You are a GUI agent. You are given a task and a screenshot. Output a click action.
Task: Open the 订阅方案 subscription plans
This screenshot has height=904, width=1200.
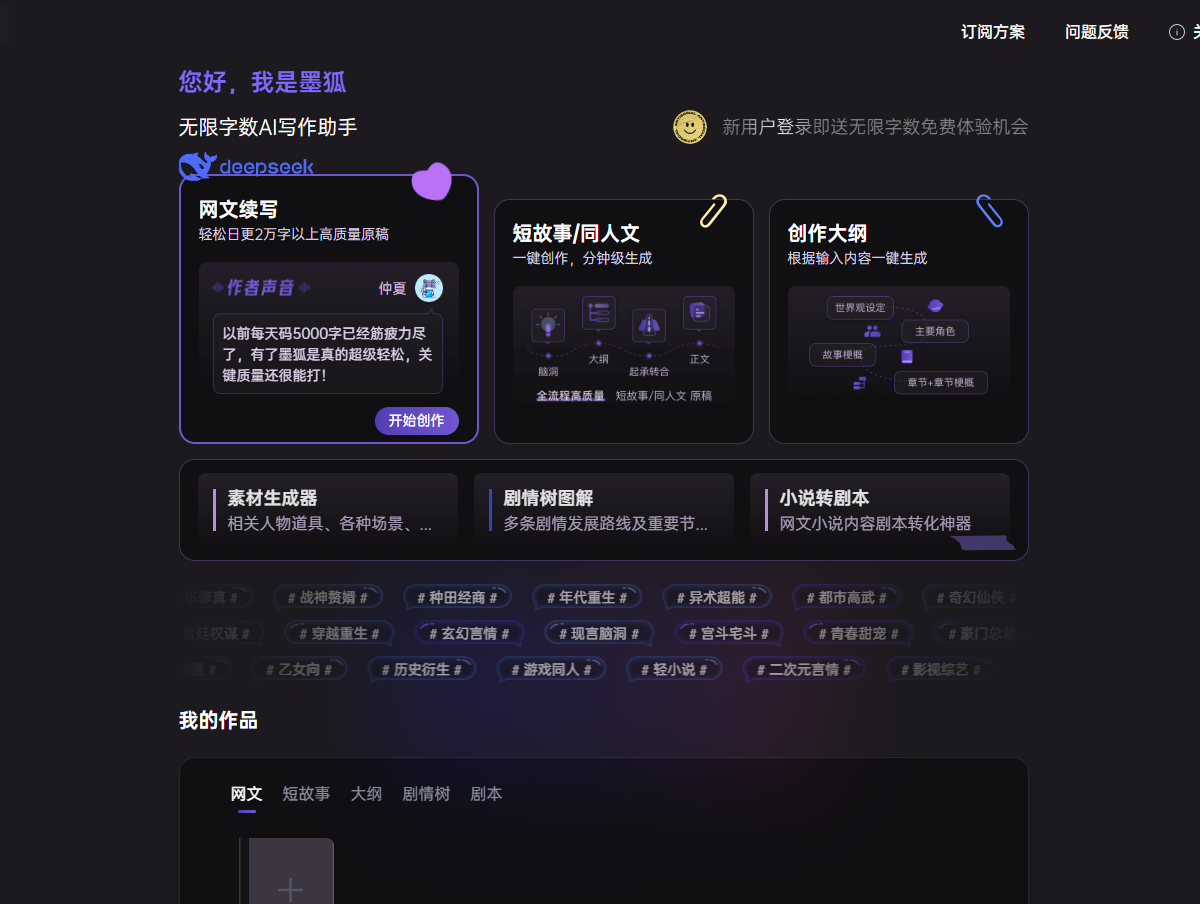click(x=992, y=32)
